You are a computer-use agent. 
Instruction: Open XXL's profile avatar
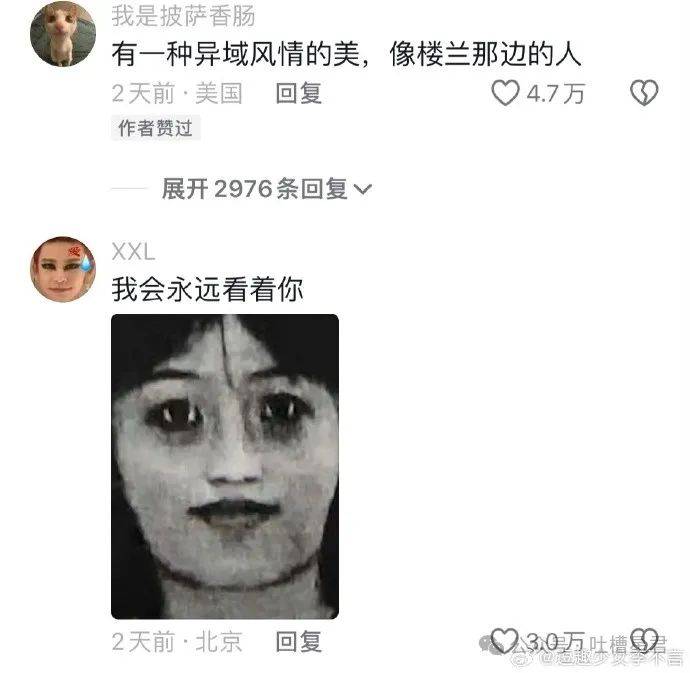coord(63,268)
